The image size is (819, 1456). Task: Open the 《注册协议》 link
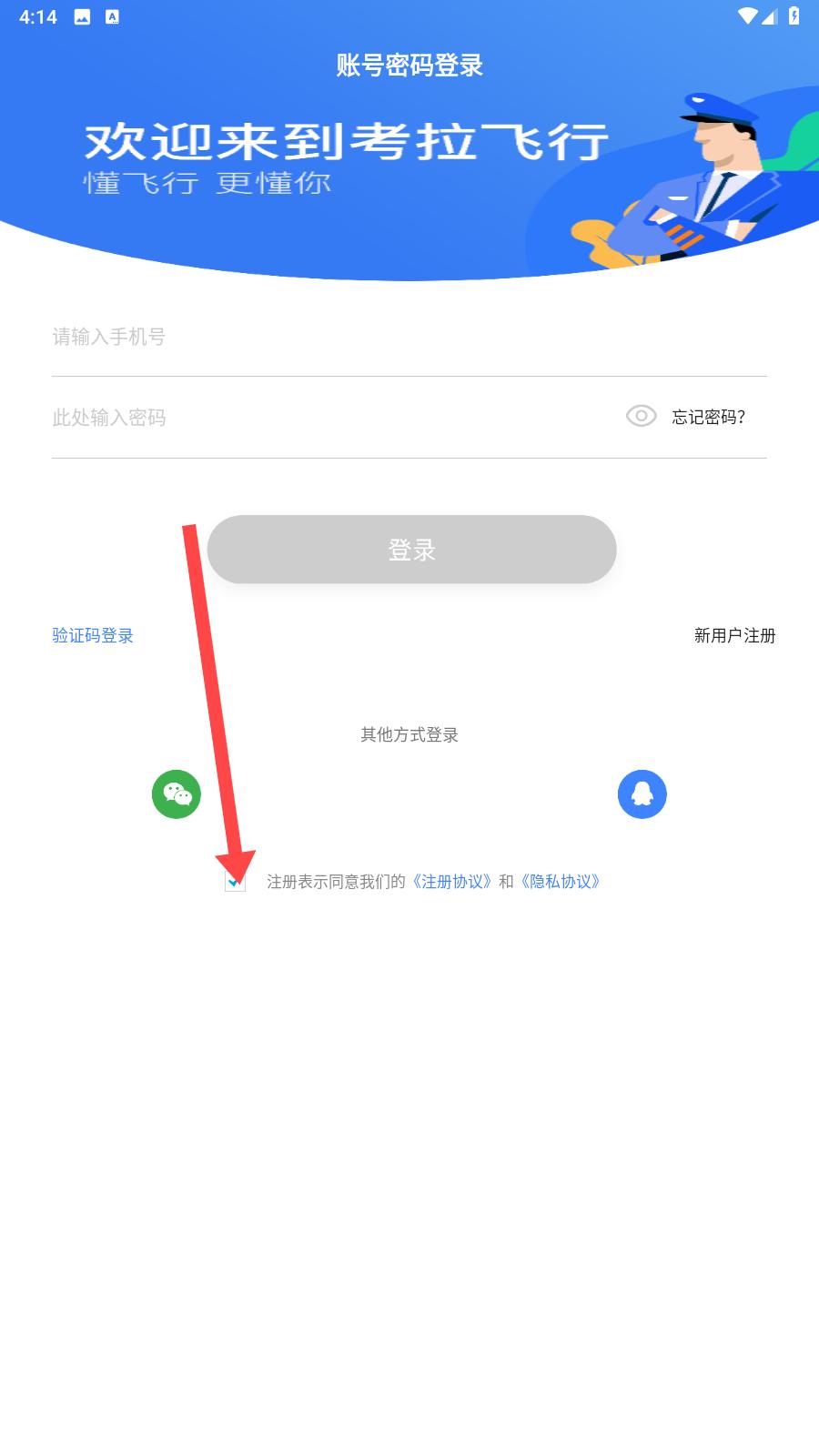(451, 881)
